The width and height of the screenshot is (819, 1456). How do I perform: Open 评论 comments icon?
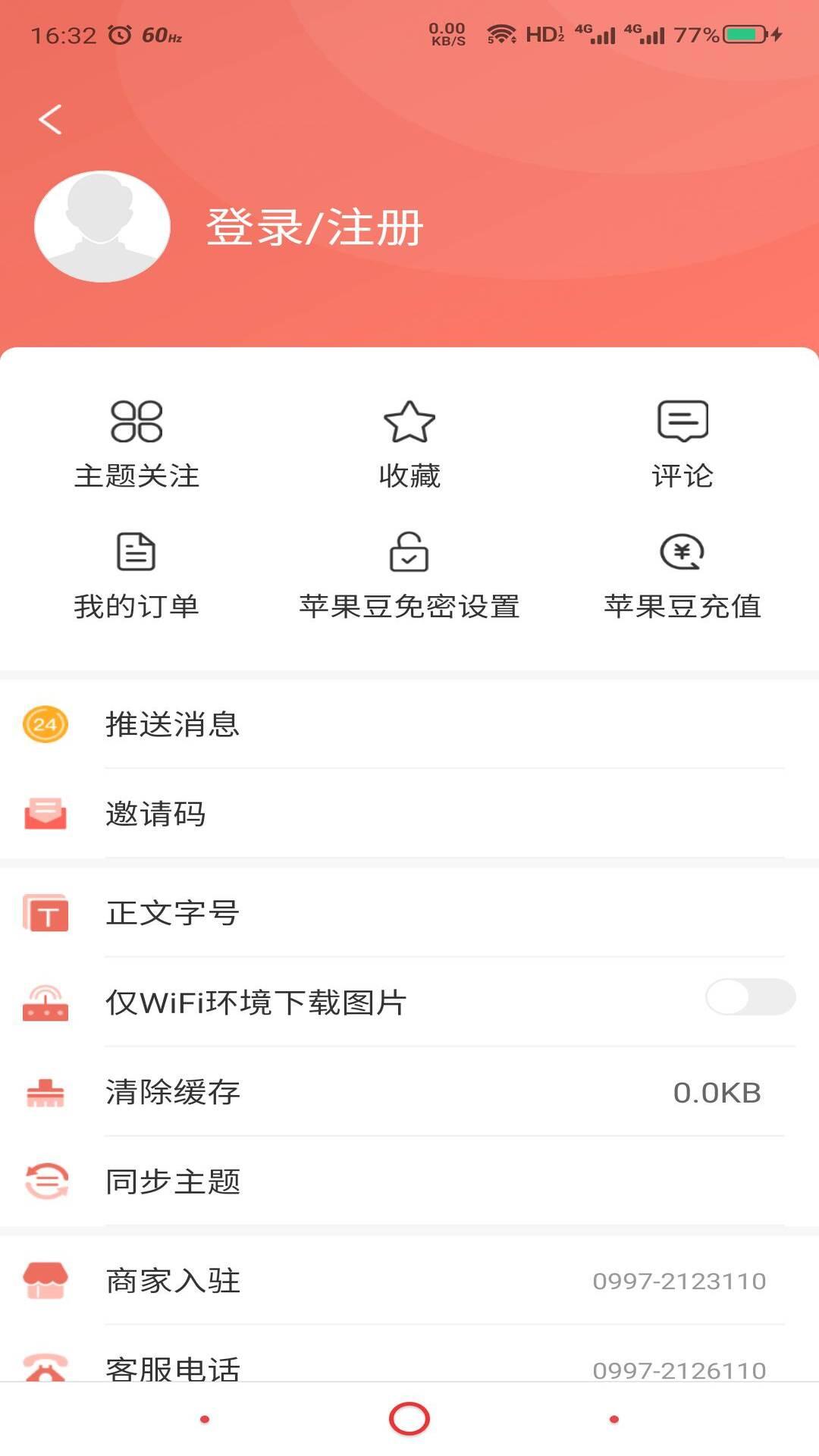pos(682,423)
